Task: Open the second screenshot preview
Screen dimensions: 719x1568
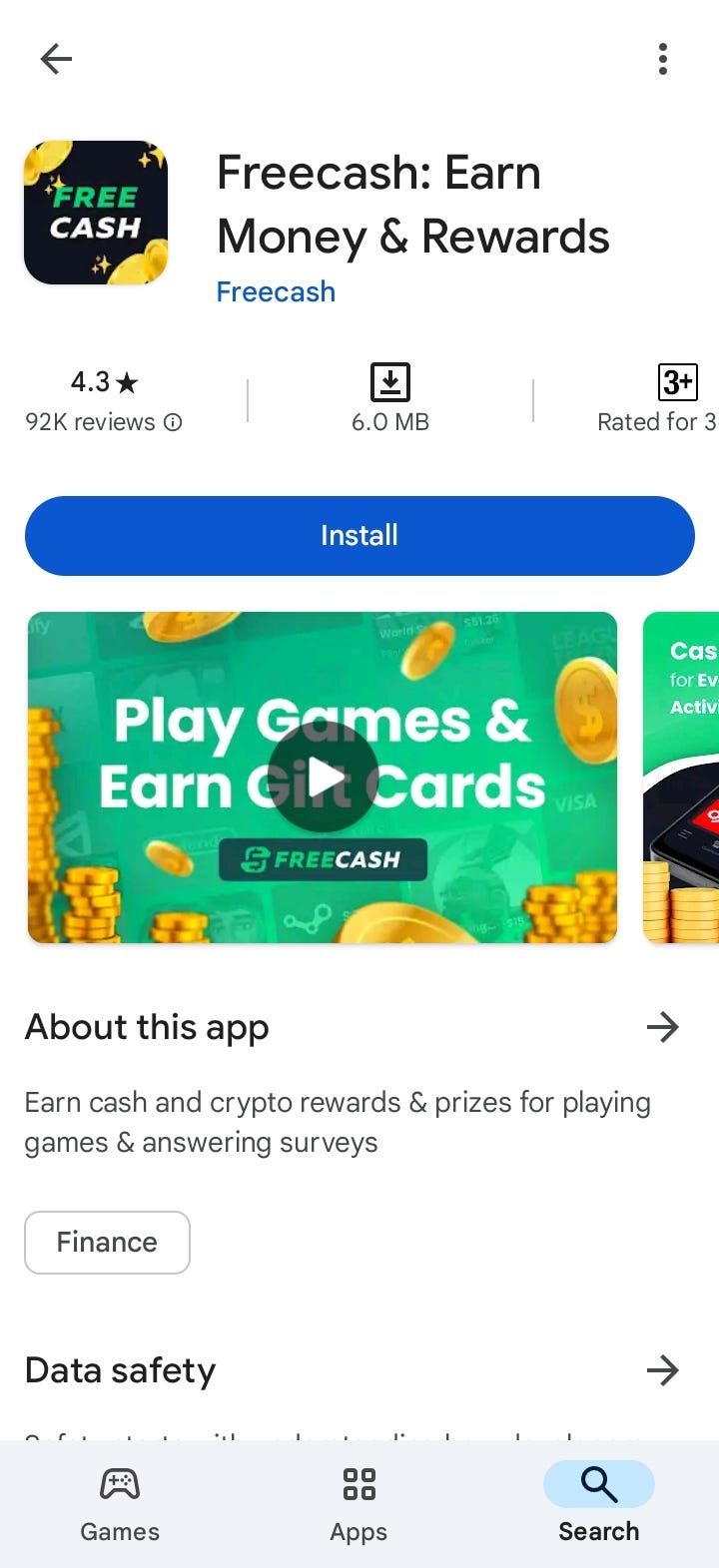Action: pyautogui.click(x=681, y=777)
